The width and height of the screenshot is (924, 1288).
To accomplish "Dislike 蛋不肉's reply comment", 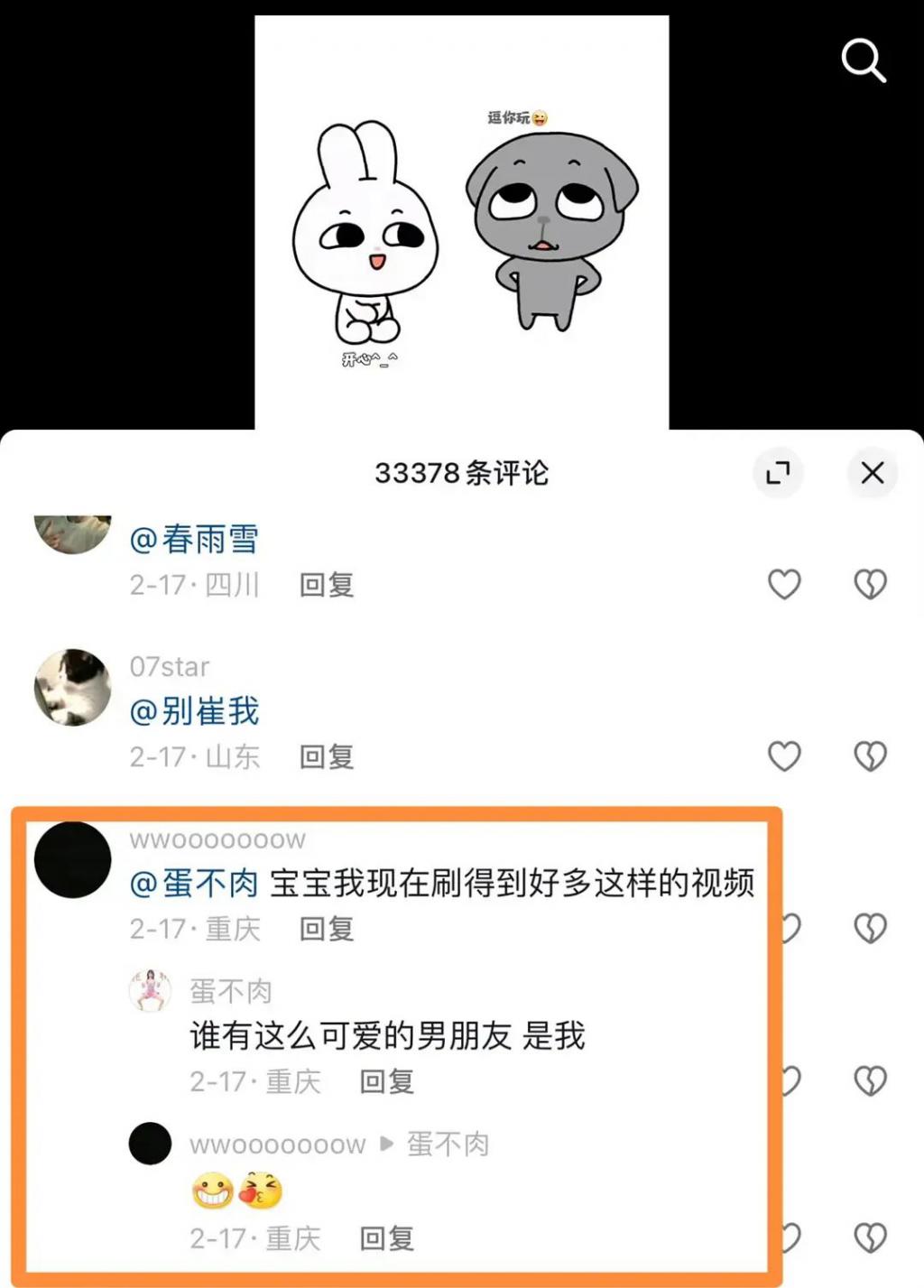I will 870,1080.
